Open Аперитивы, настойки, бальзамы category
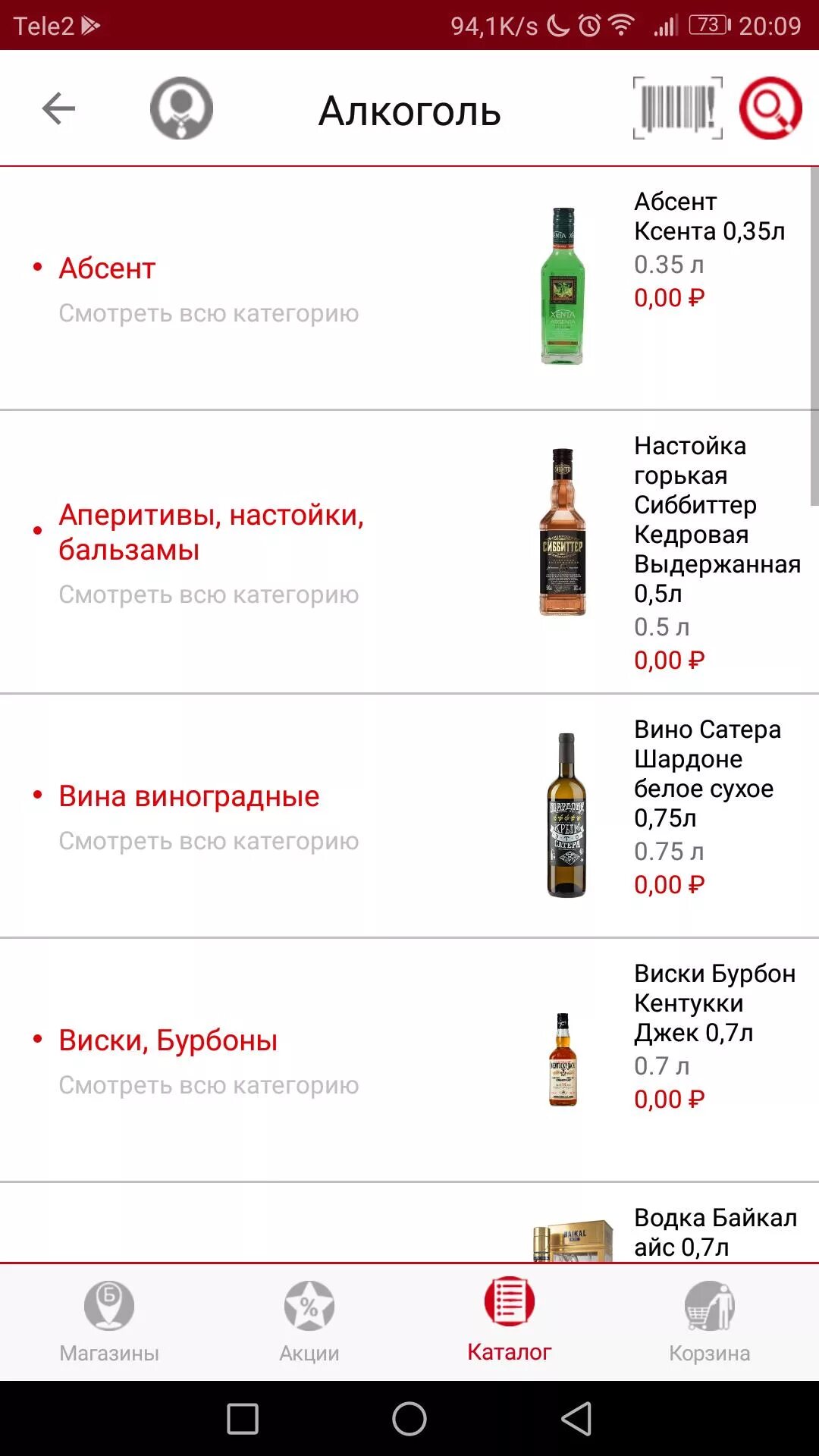The height and width of the screenshot is (1456, 819). point(211,532)
